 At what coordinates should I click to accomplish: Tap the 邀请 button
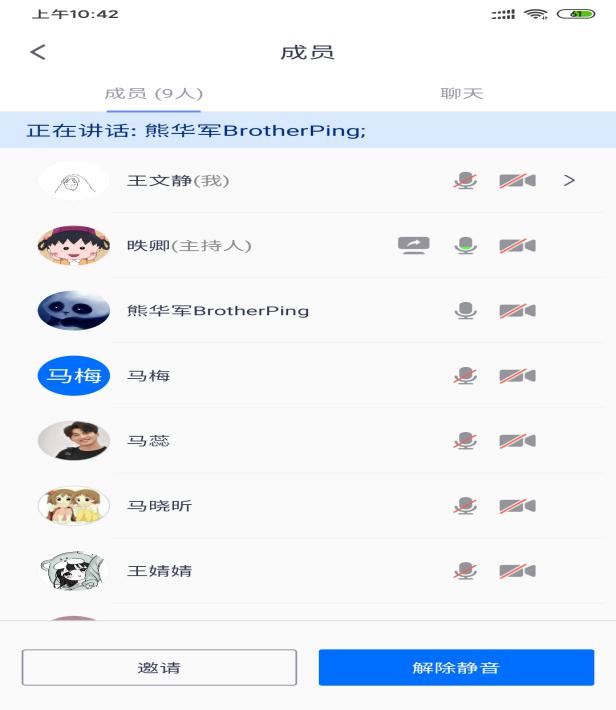tap(159, 668)
